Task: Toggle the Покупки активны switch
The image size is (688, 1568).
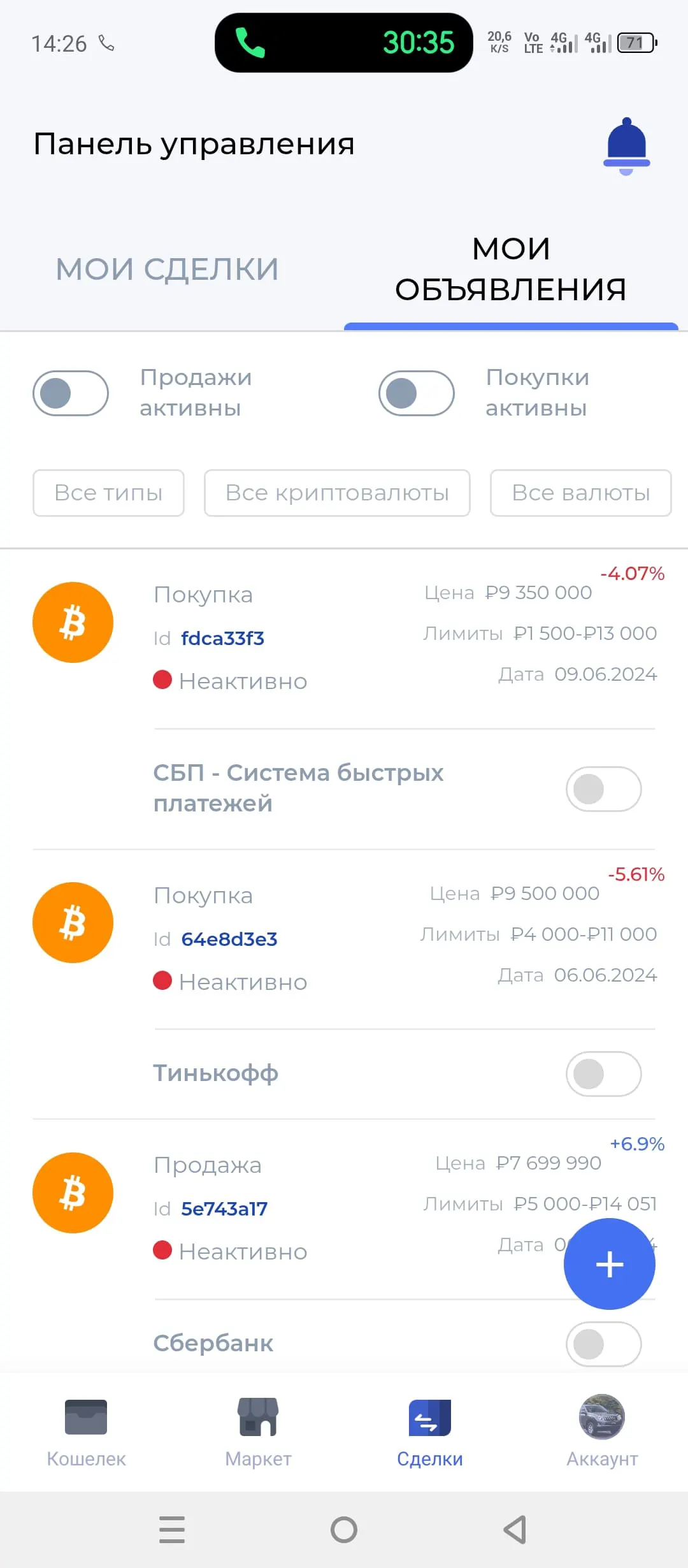Action: tap(417, 393)
